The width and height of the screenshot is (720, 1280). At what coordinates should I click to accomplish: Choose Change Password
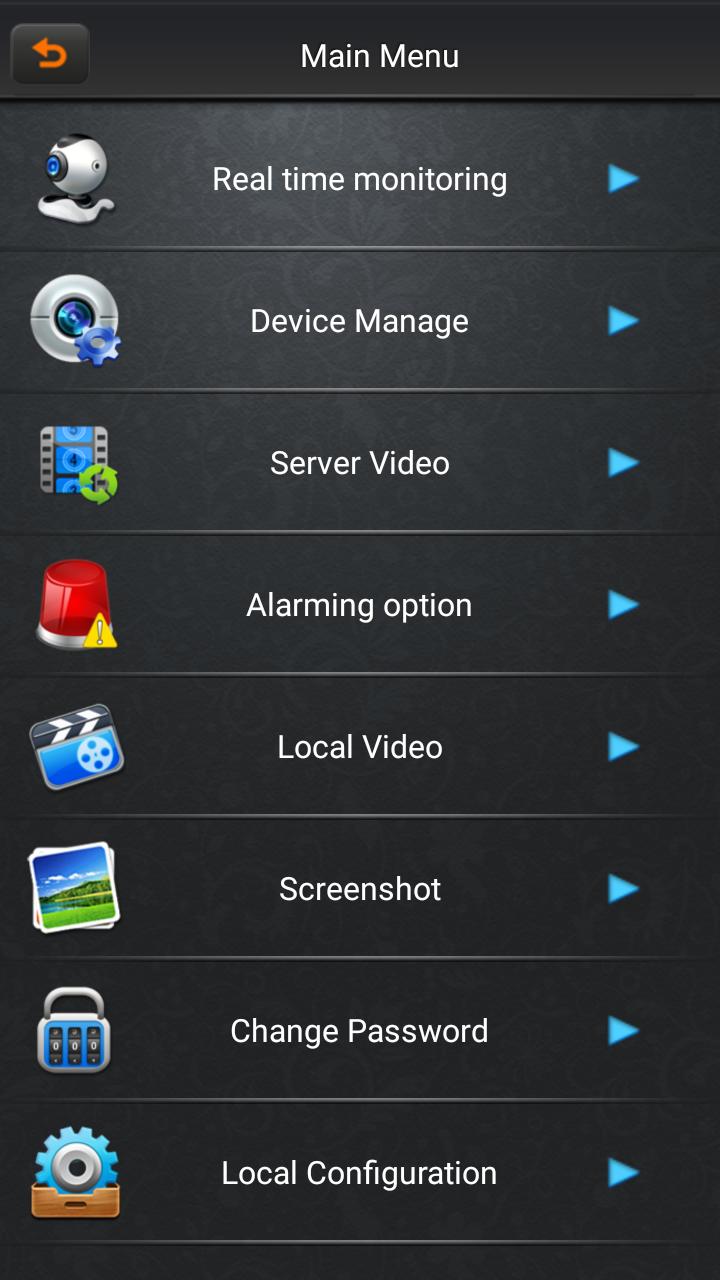click(360, 1031)
